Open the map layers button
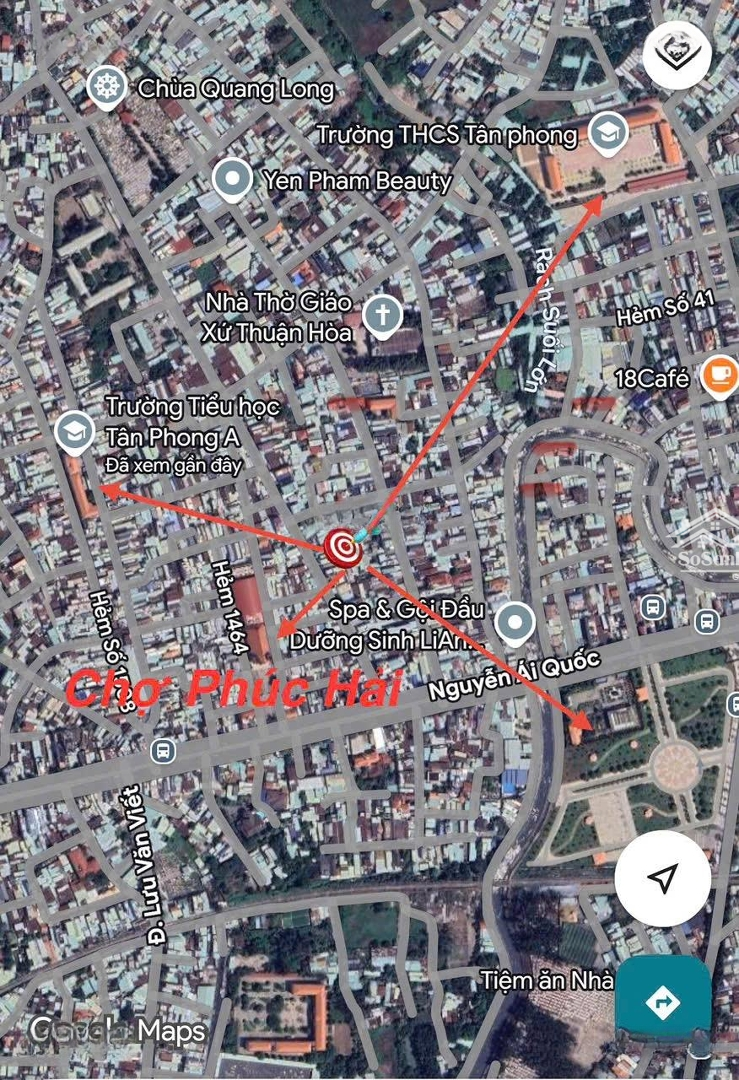The width and height of the screenshot is (739, 1080). (x=677, y=55)
